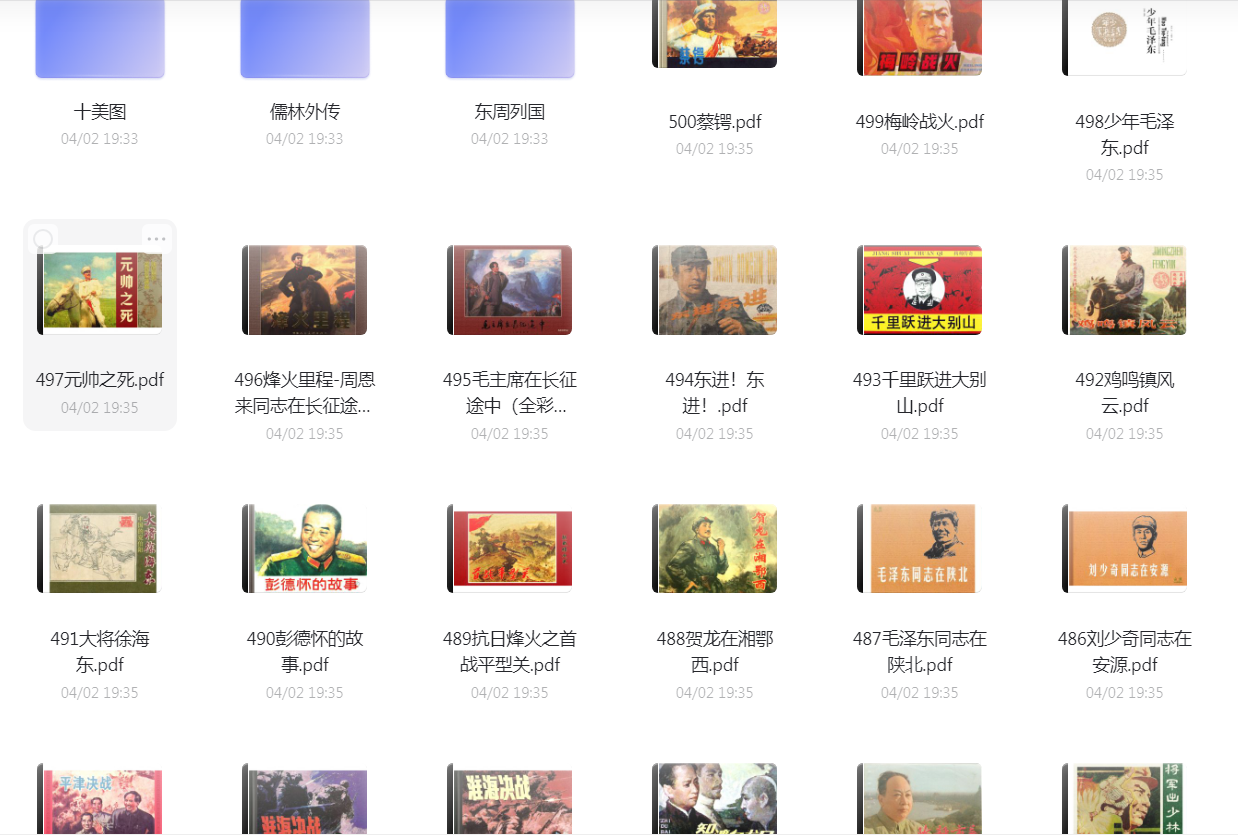Open 491大将徐海东.pdf
The width and height of the screenshot is (1238, 840).
pyautogui.click(x=100, y=548)
